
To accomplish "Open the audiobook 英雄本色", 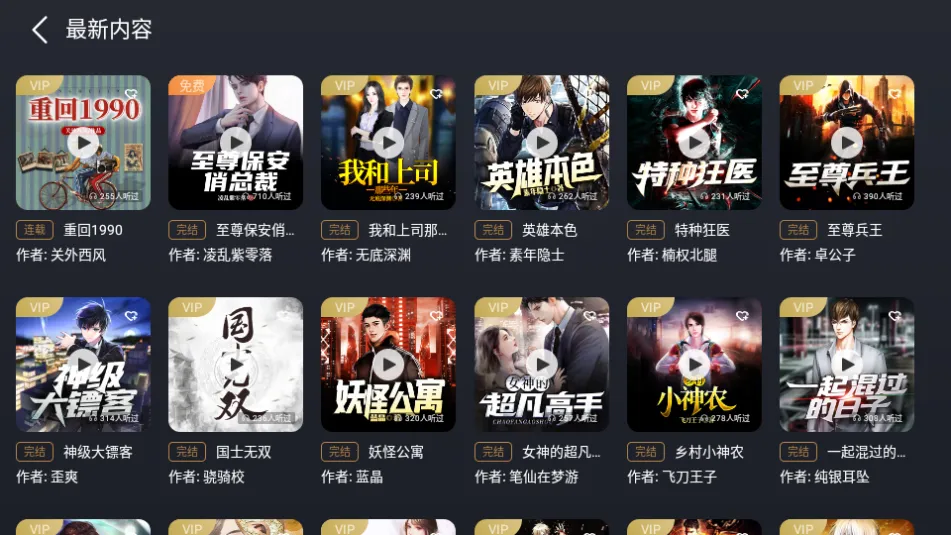I will (541, 143).
